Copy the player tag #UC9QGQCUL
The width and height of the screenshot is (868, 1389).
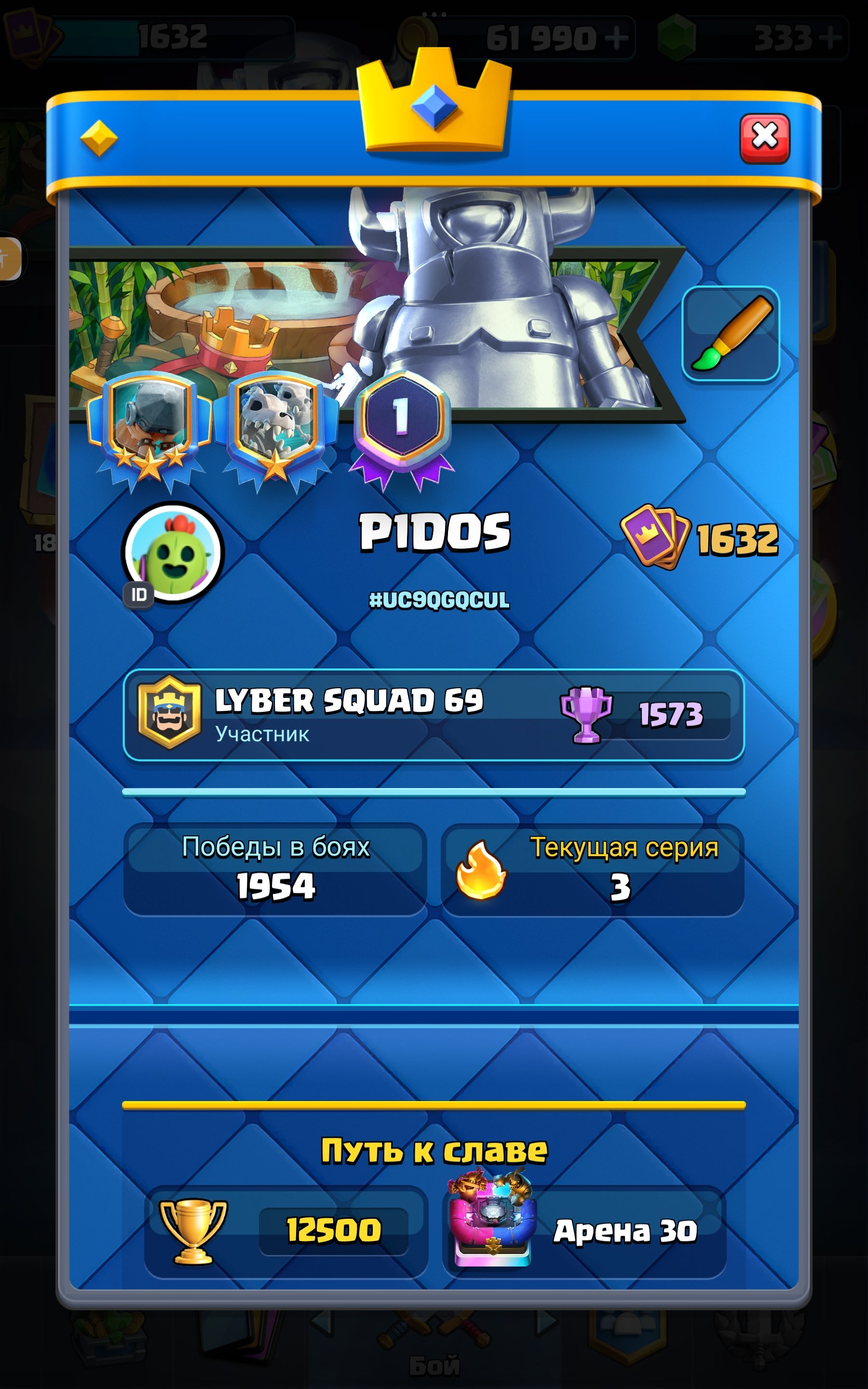tap(439, 600)
